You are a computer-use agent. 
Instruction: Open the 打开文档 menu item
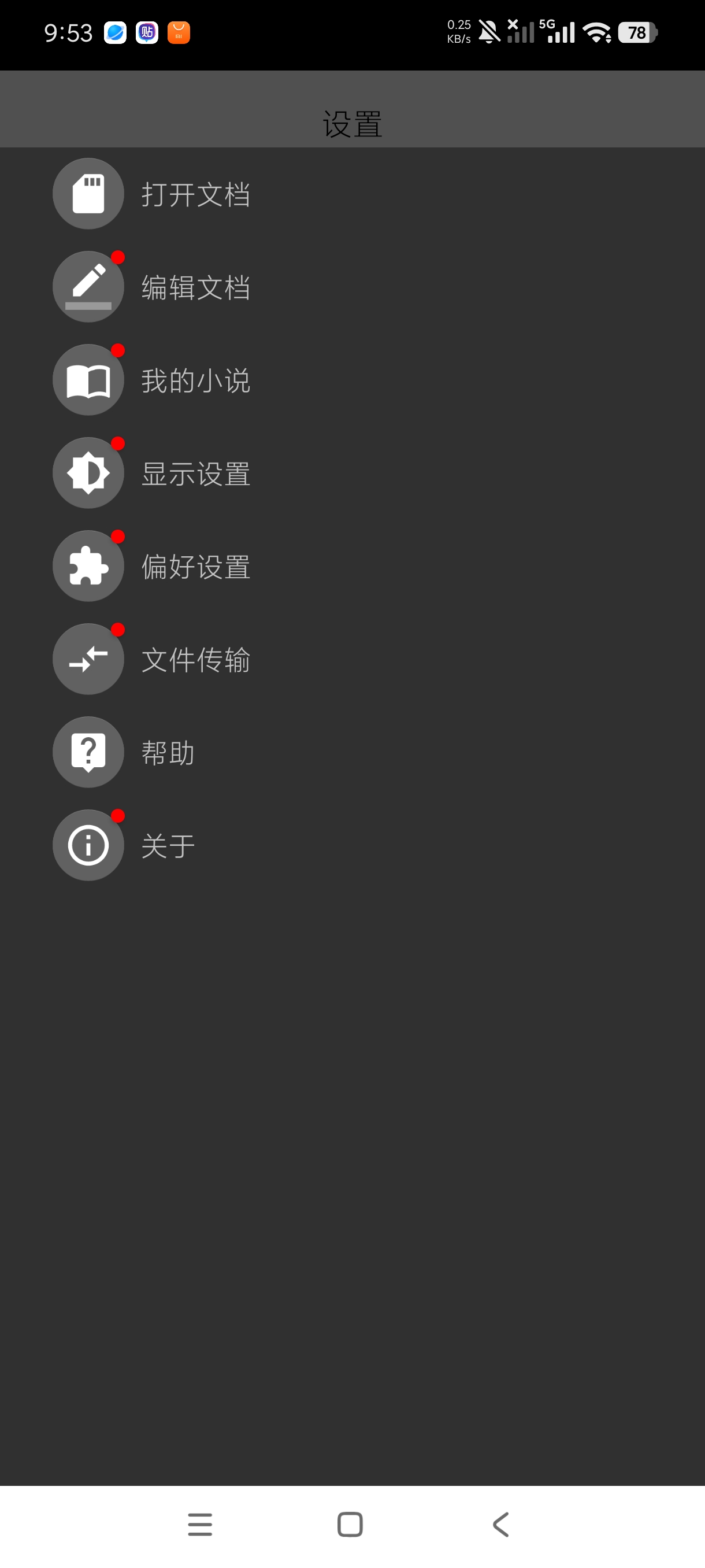pyautogui.click(x=352, y=194)
